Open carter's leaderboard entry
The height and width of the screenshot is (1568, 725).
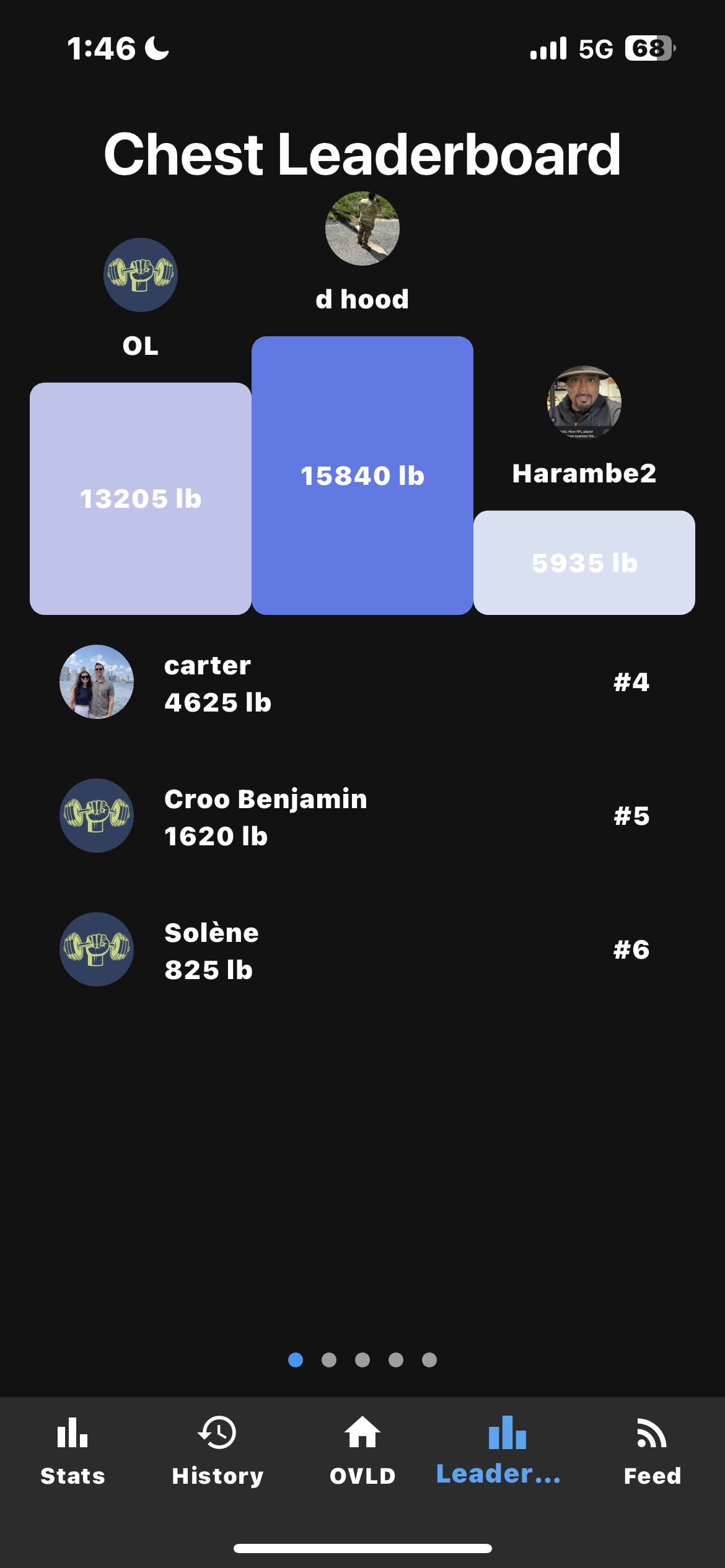(354, 682)
